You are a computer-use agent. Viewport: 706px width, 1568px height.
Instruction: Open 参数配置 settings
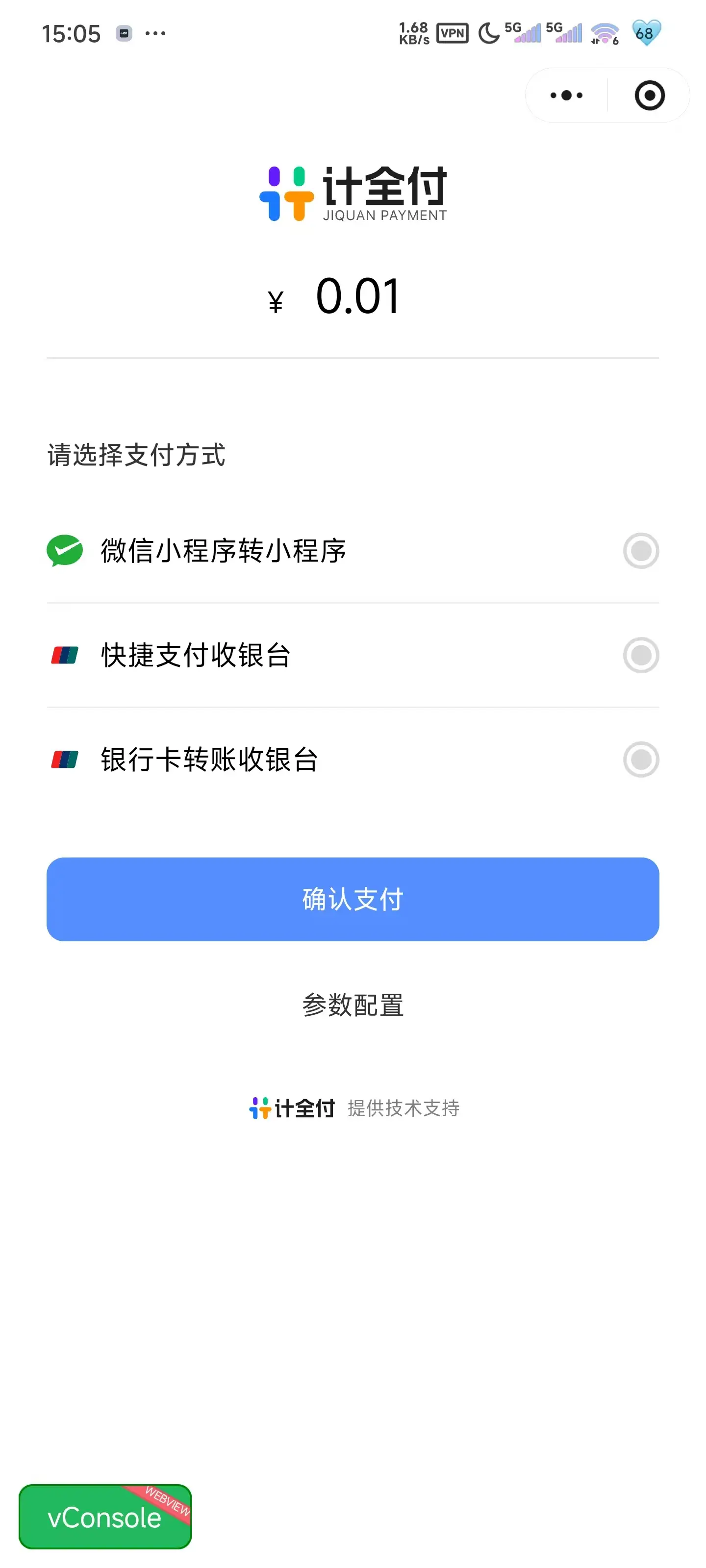click(x=353, y=1005)
